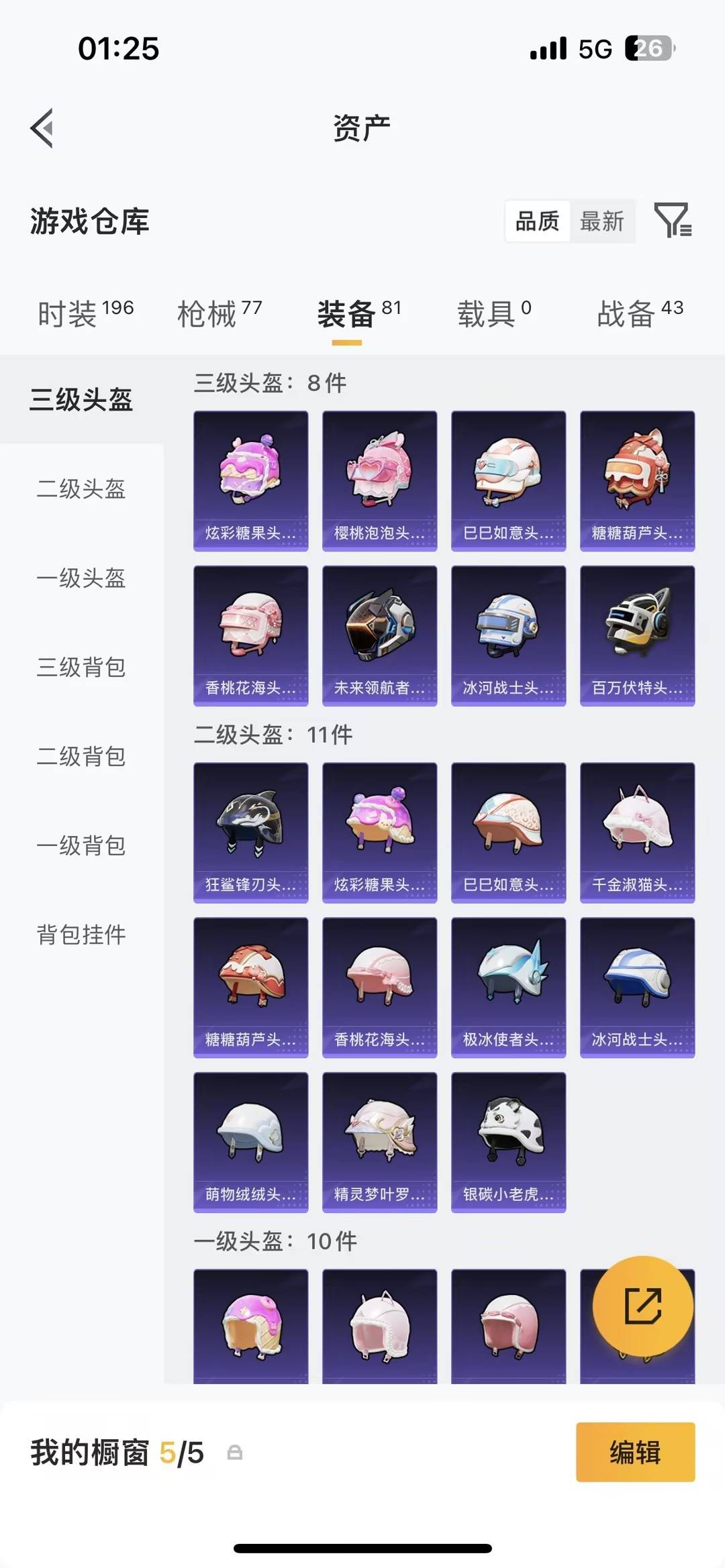Image resolution: width=725 pixels, height=1568 pixels.
Task: Switch sorting to 最新
Action: click(603, 221)
